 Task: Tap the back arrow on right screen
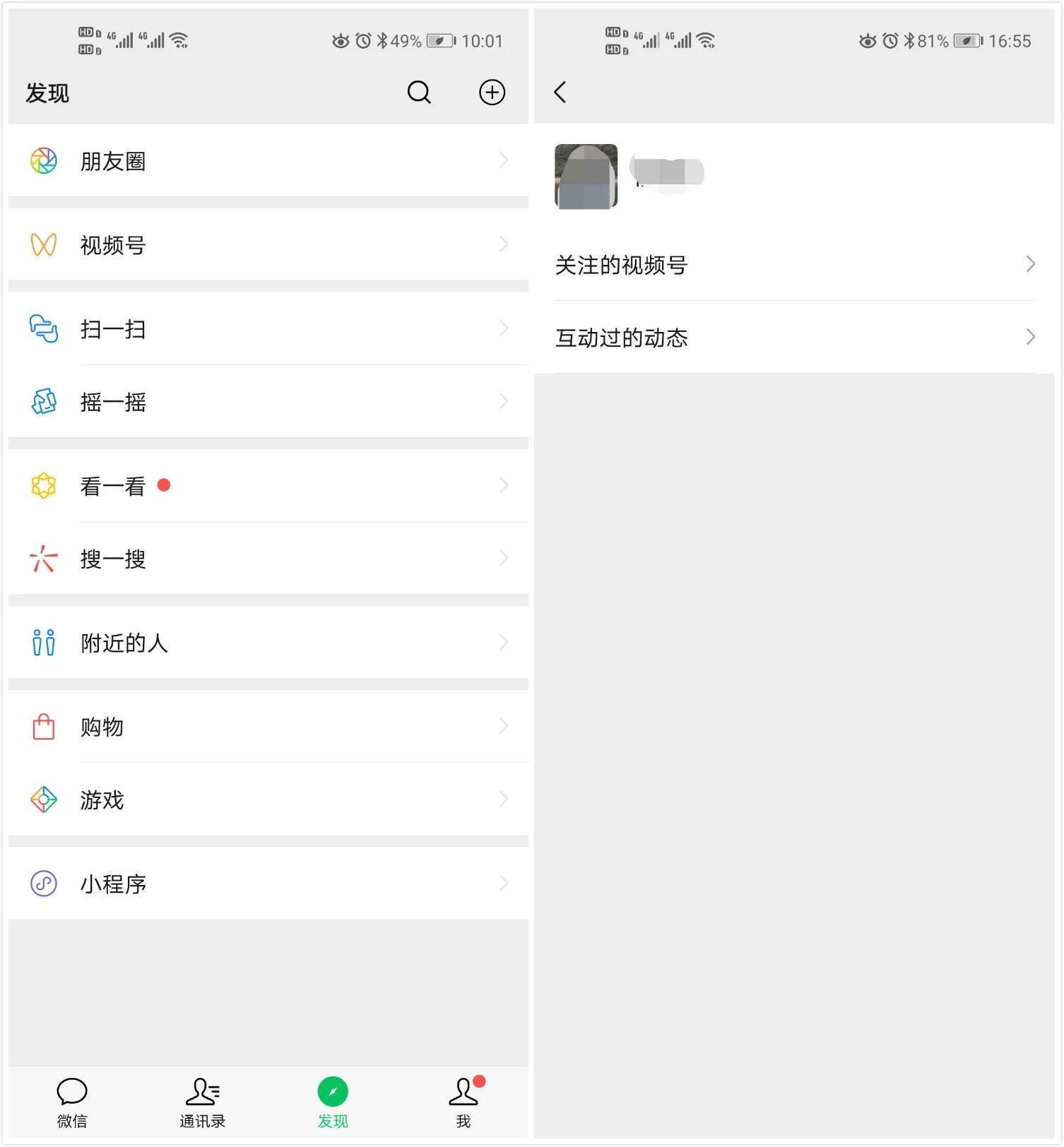pyautogui.click(x=560, y=92)
